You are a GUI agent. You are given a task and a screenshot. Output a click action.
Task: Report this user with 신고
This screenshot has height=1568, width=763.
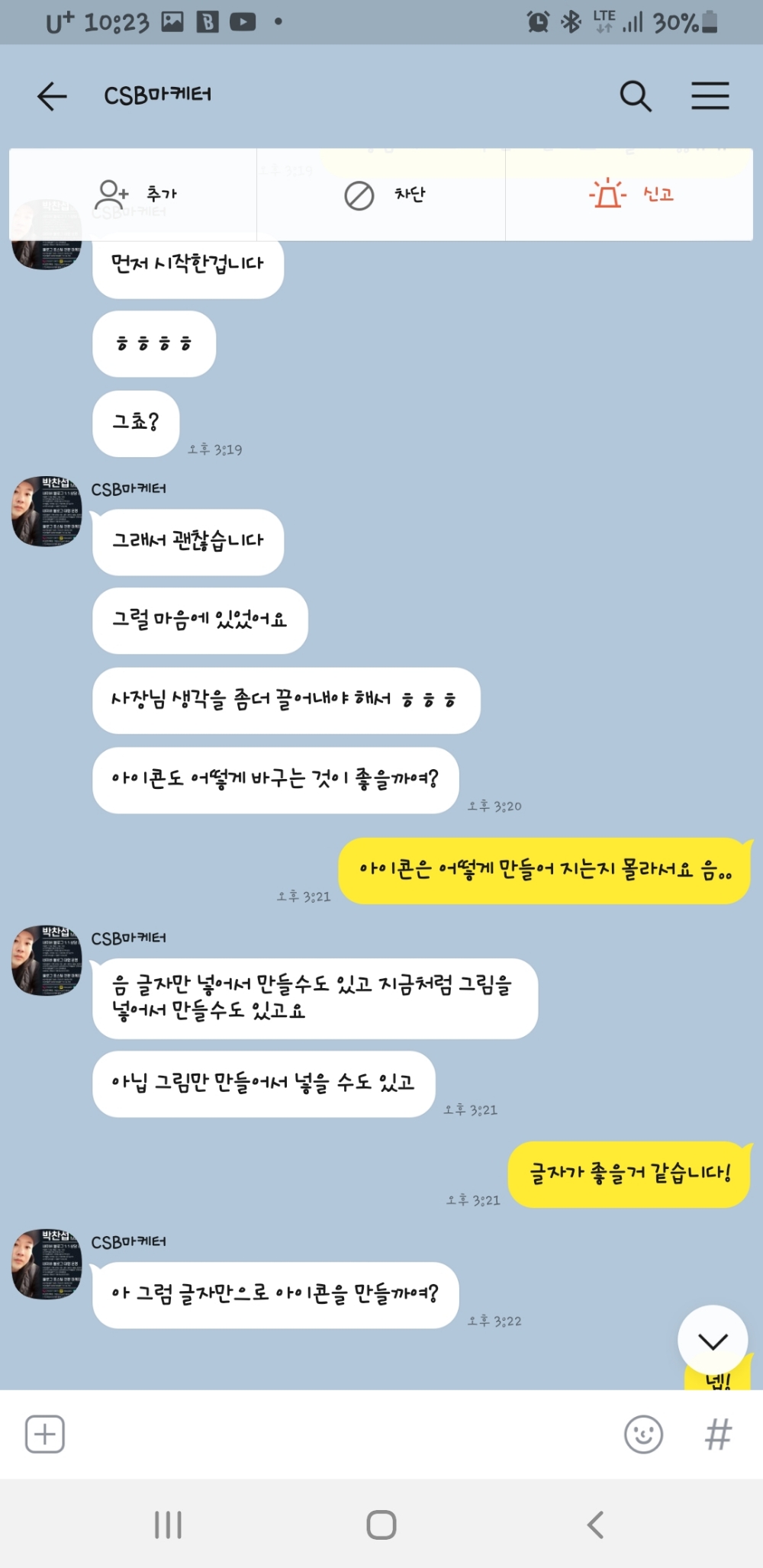pos(629,195)
